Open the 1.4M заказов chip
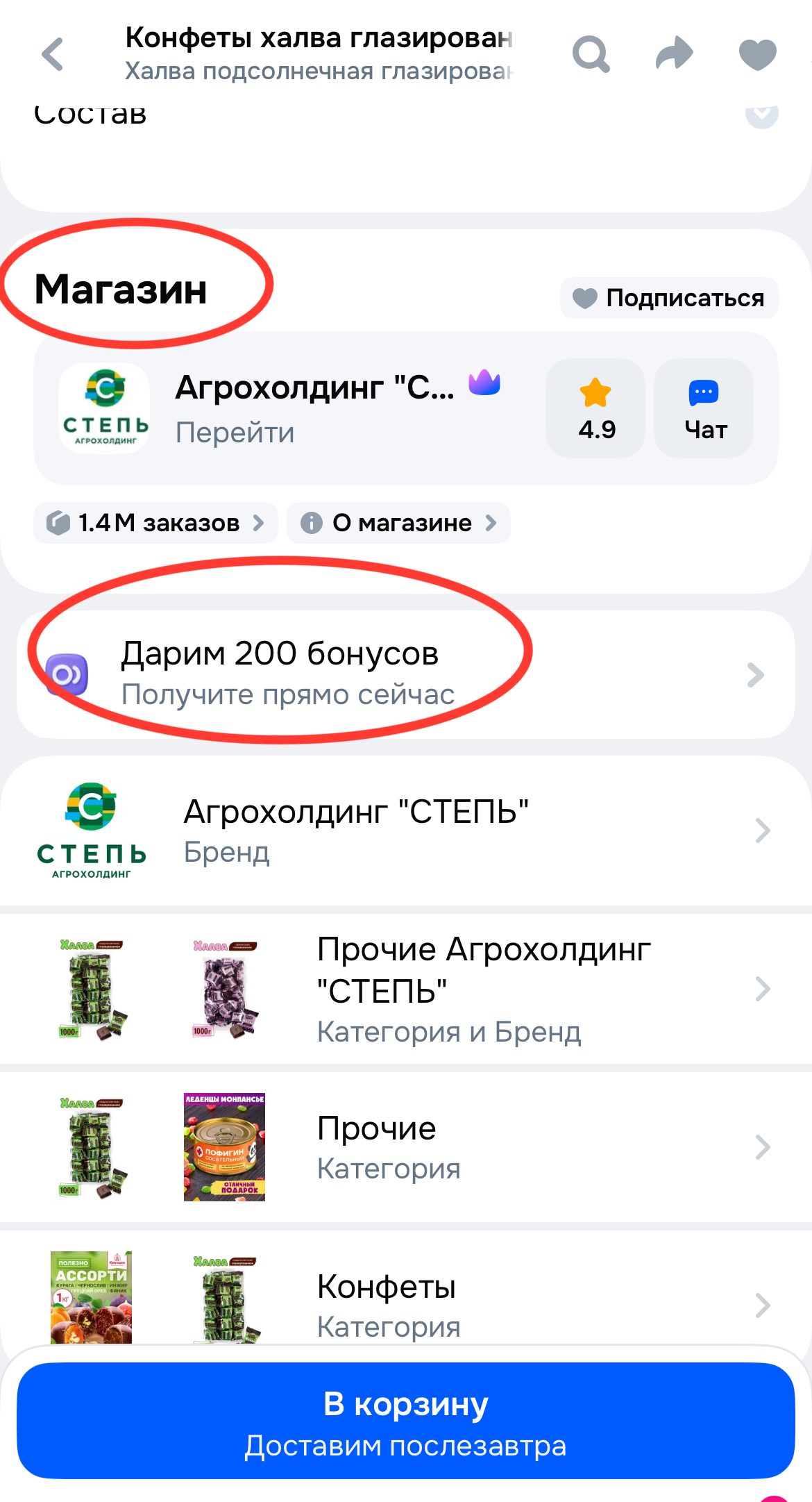Viewport: 812px width, 1502px height. click(x=155, y=523)
